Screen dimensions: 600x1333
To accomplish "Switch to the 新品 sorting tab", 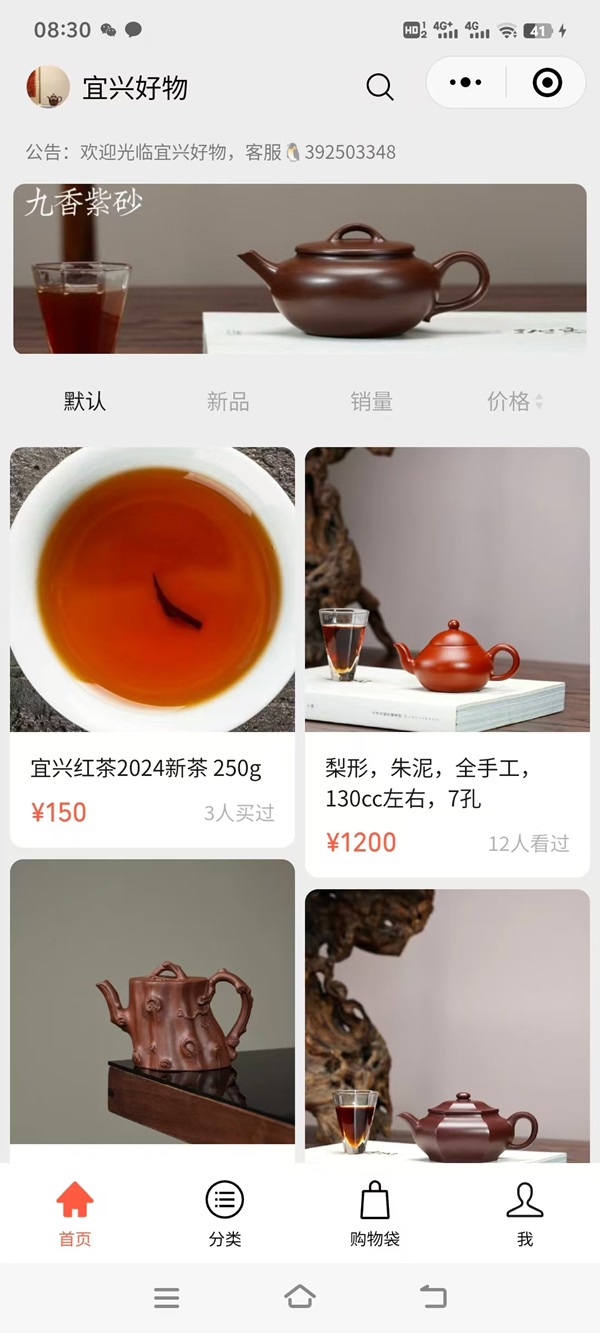I will click(x=228, y=402).
